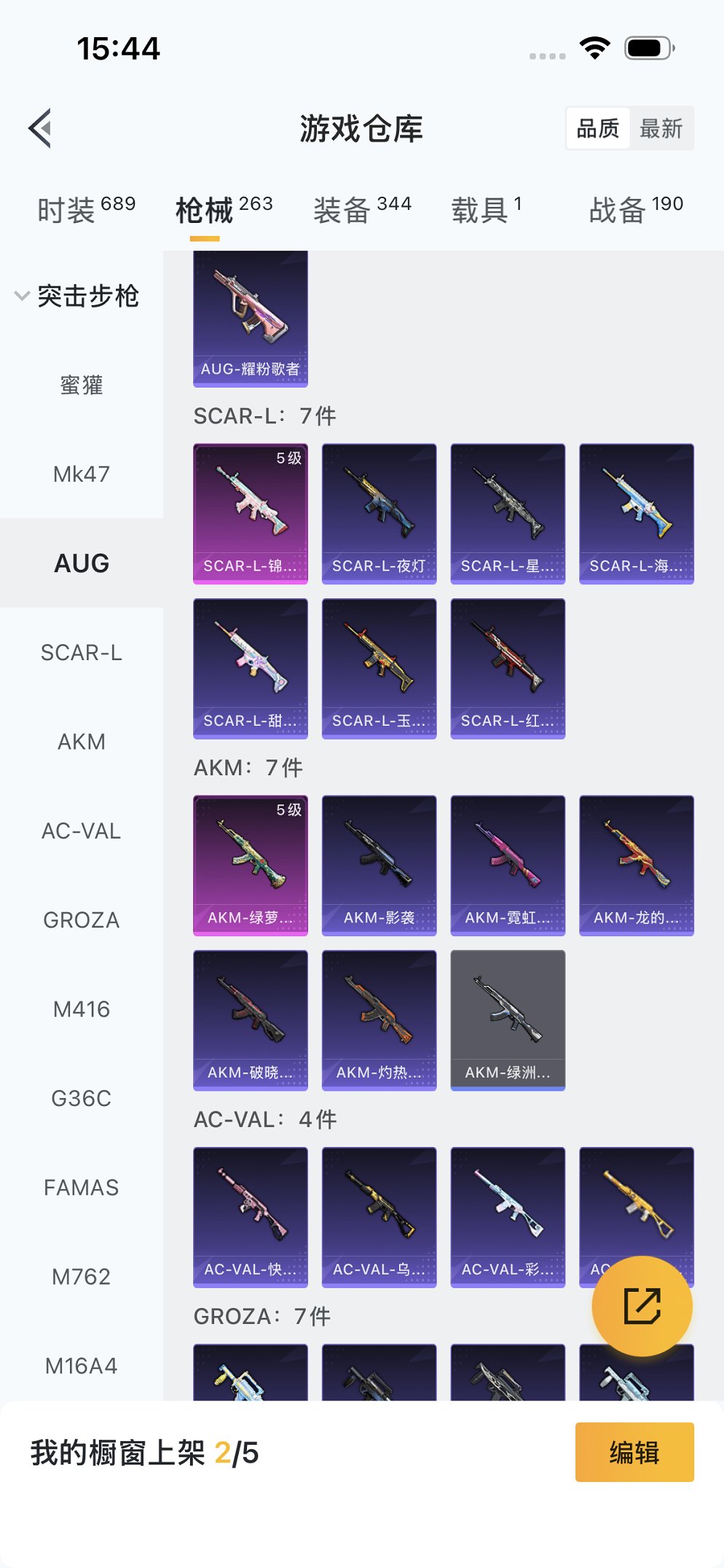Screen dimensions: 724x1568
Task: Open the SCAR-L-夜灯 skin tile
Action: click(379, 514)
